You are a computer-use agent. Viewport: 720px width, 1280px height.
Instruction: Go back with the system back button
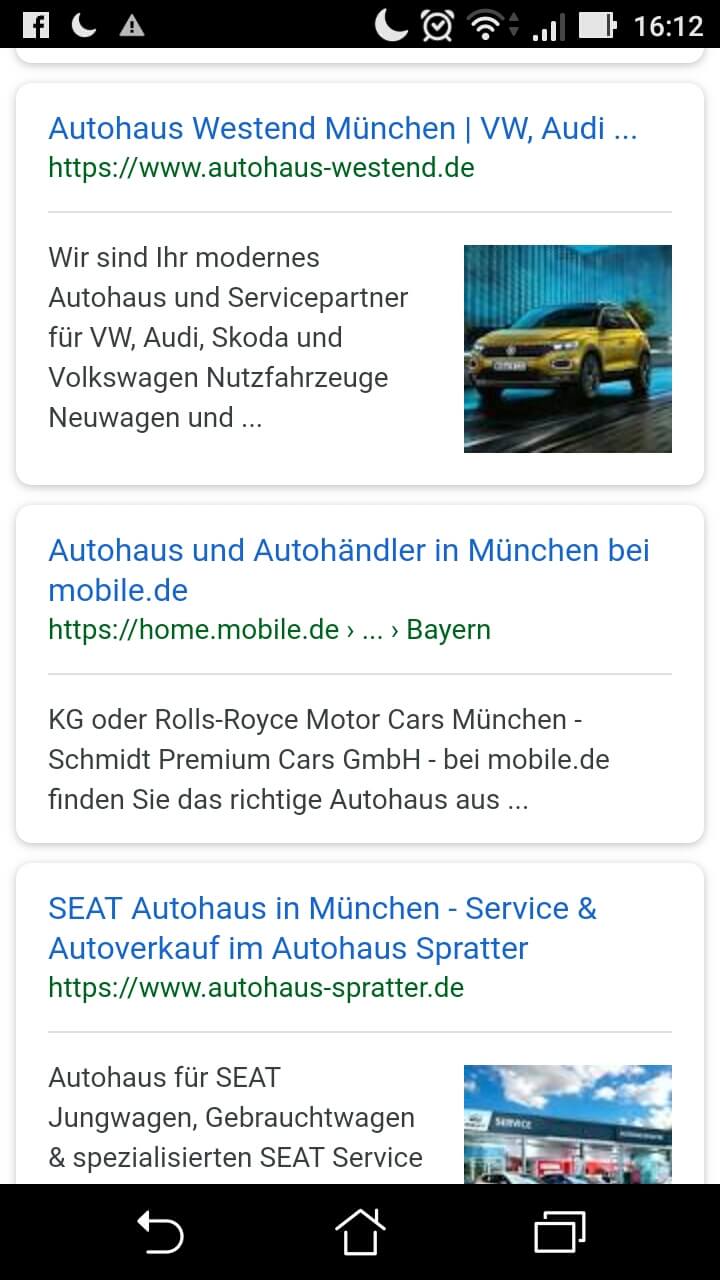click(160, 1232)
